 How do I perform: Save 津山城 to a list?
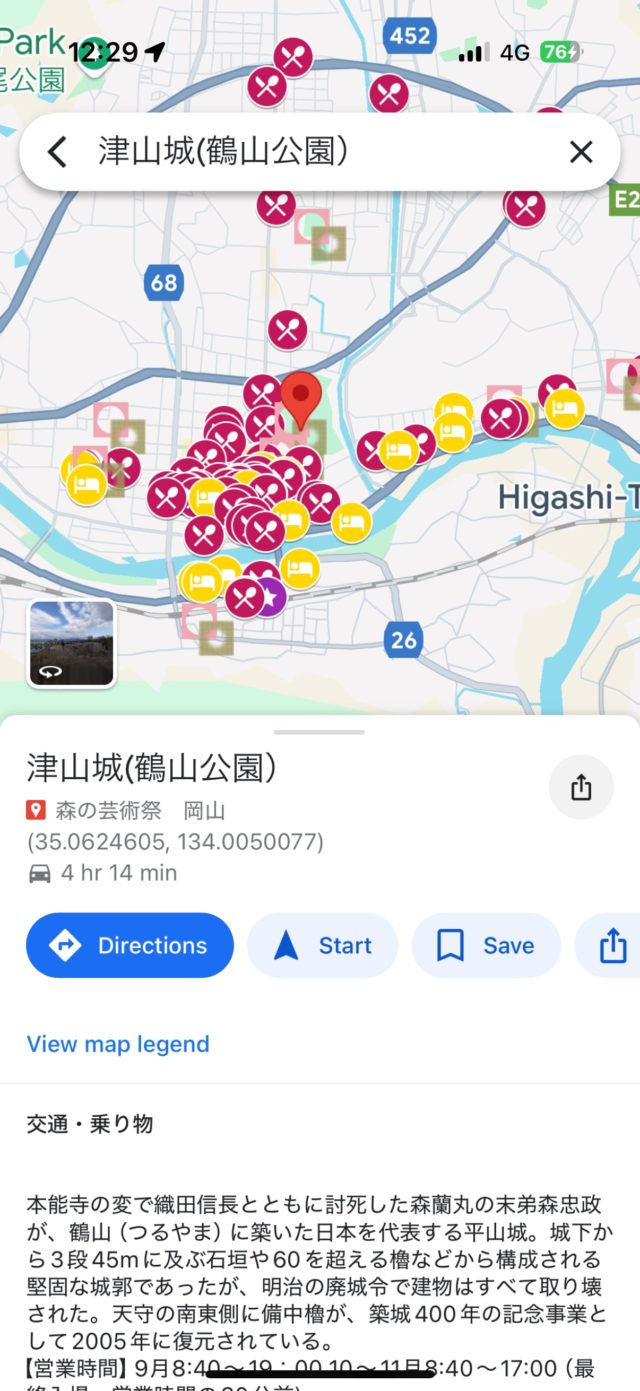click(x=486, y=945)
